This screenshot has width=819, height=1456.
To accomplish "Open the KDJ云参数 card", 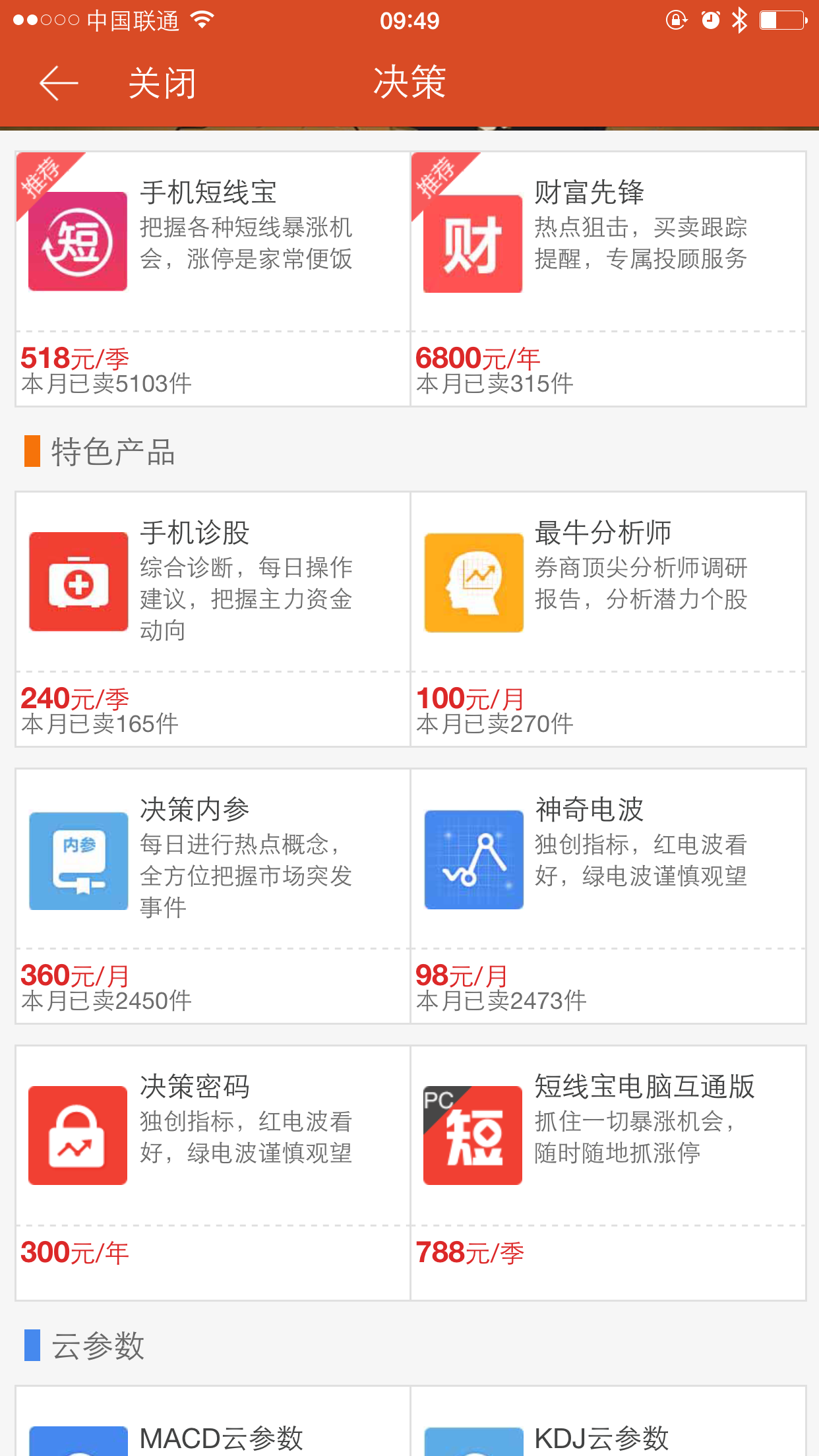I will tap(608, 1431).
